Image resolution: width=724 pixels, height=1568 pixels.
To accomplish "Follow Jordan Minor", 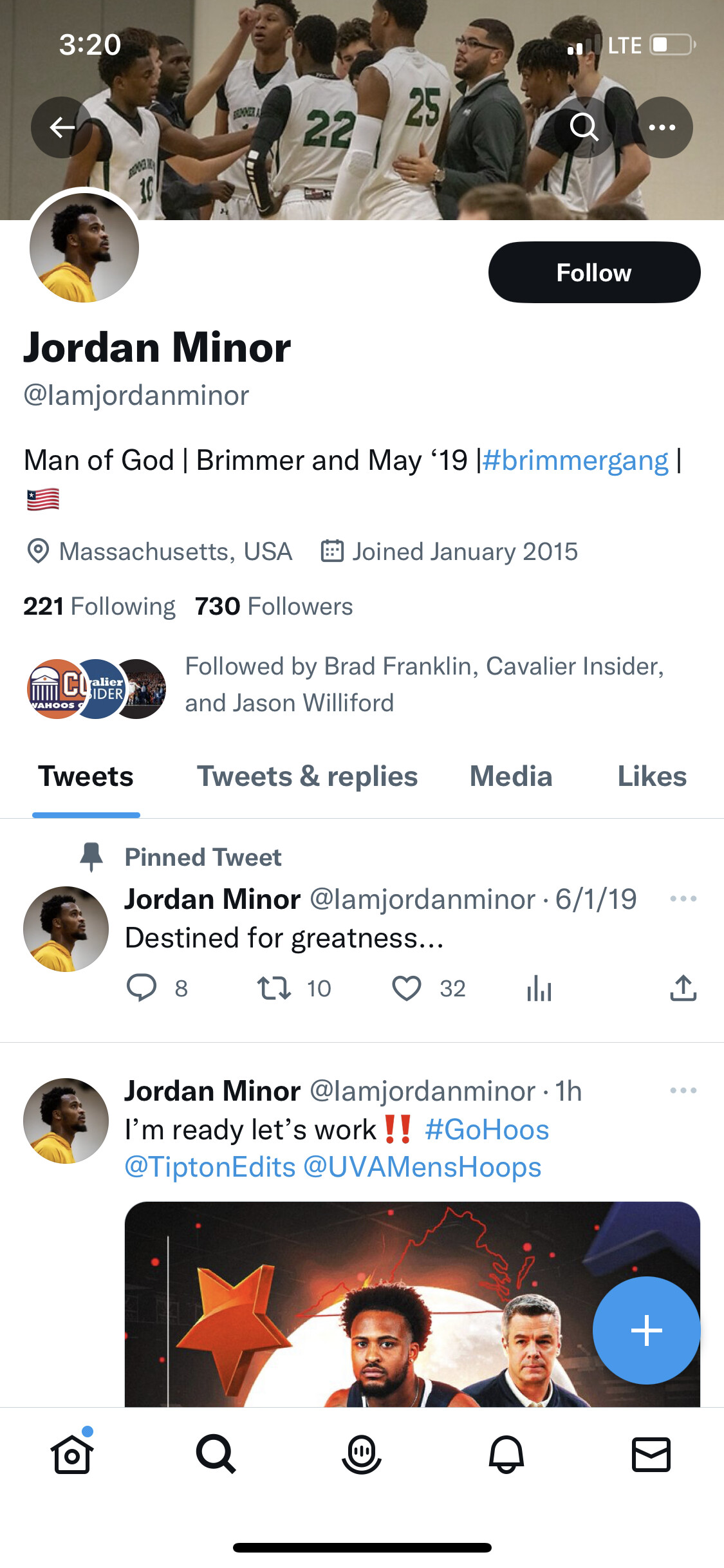I will click(593, 272).
